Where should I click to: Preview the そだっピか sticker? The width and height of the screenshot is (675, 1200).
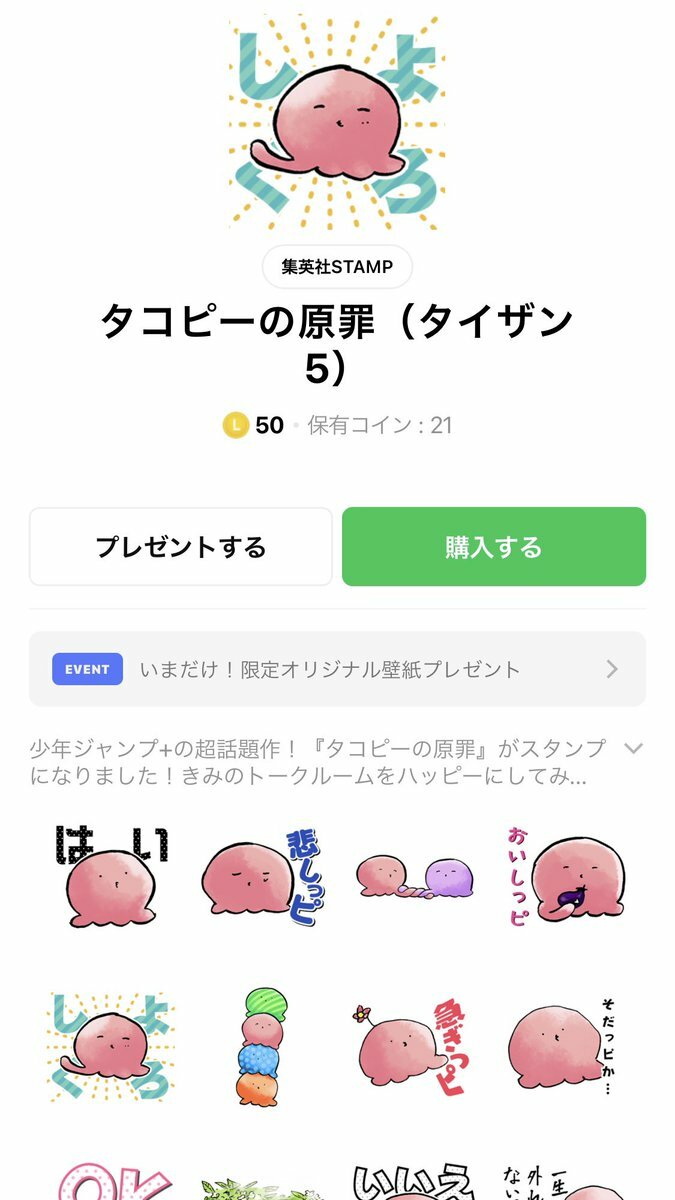pos(564,1046)
